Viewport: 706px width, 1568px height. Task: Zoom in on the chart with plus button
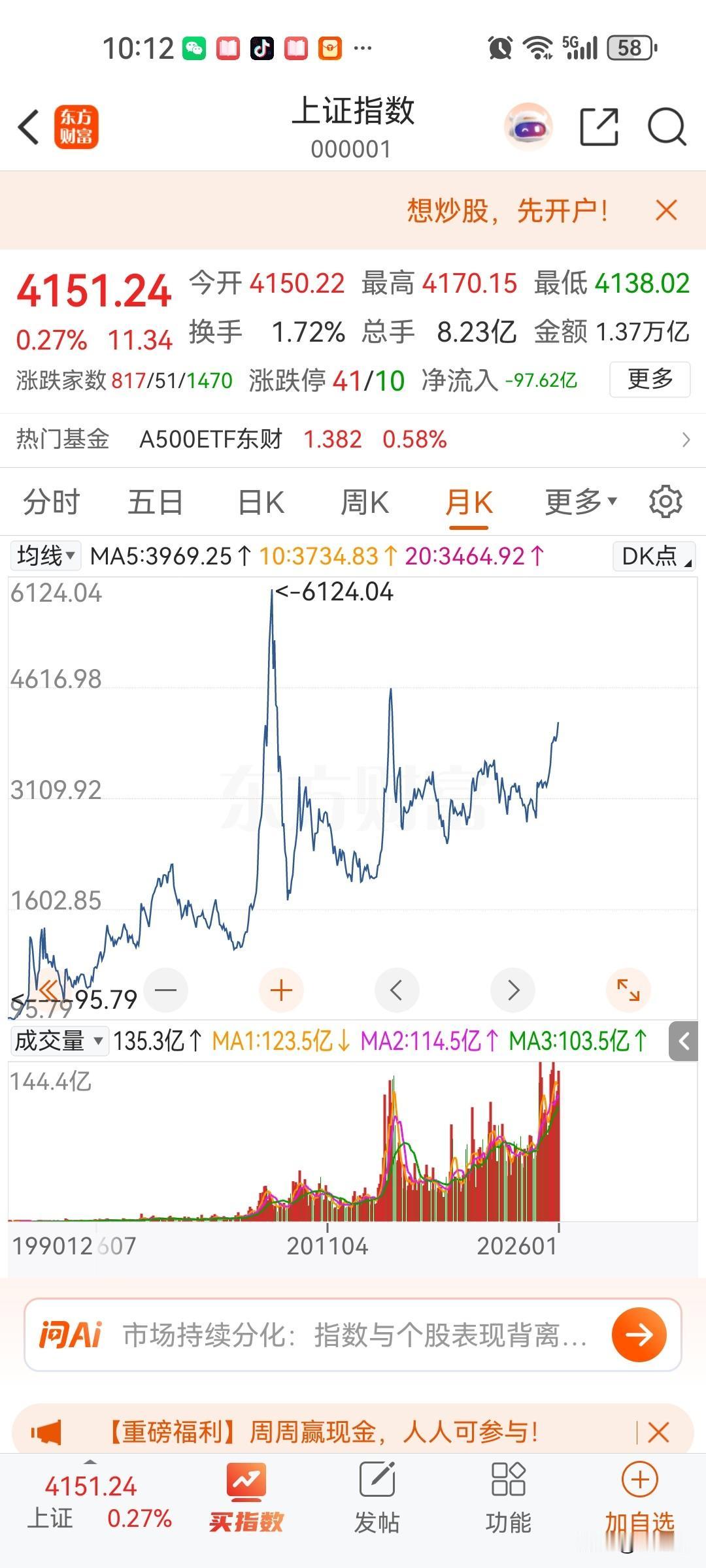(281, 990)
